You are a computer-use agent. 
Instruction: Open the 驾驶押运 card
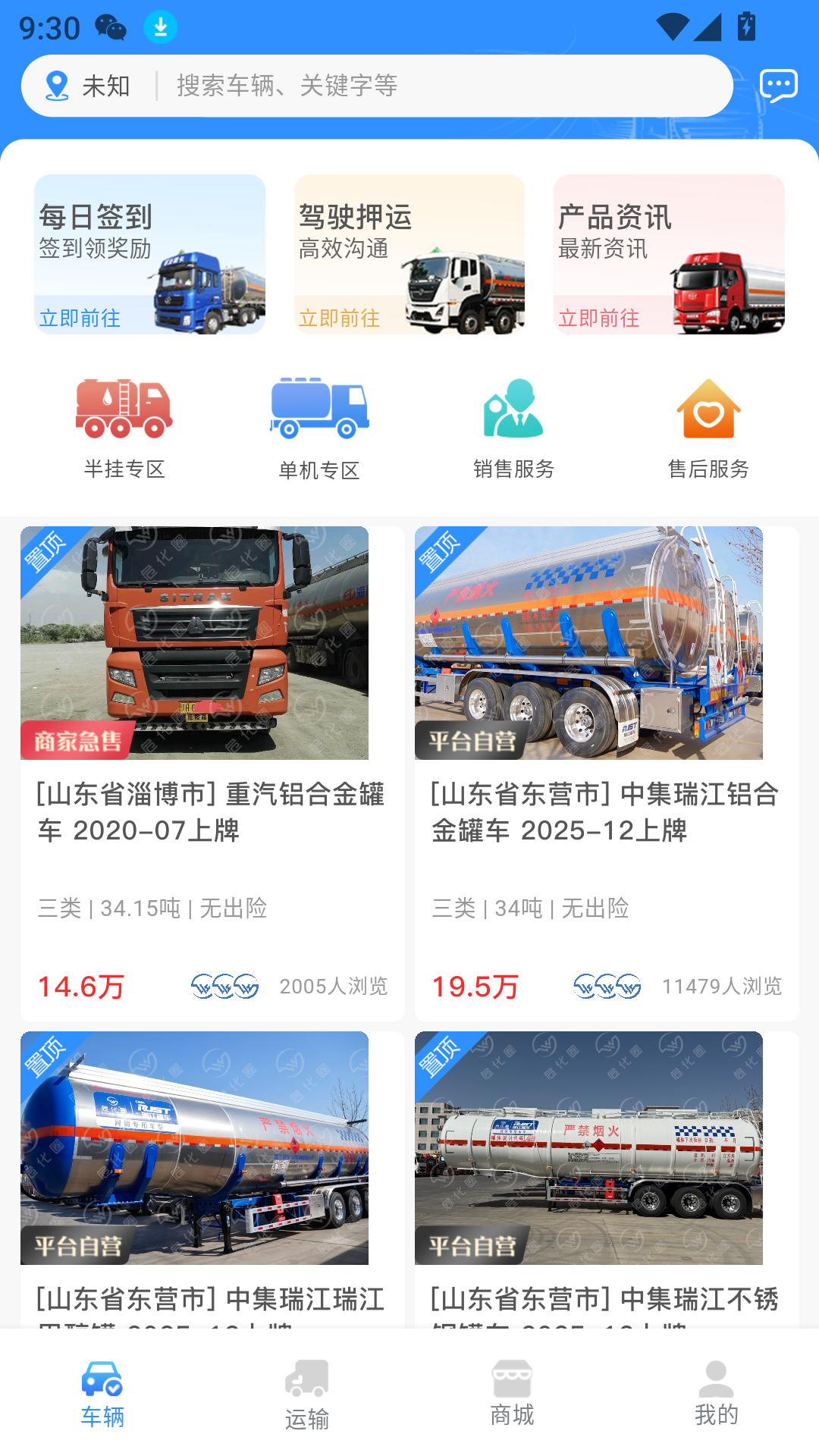click(x=409, y=254)
